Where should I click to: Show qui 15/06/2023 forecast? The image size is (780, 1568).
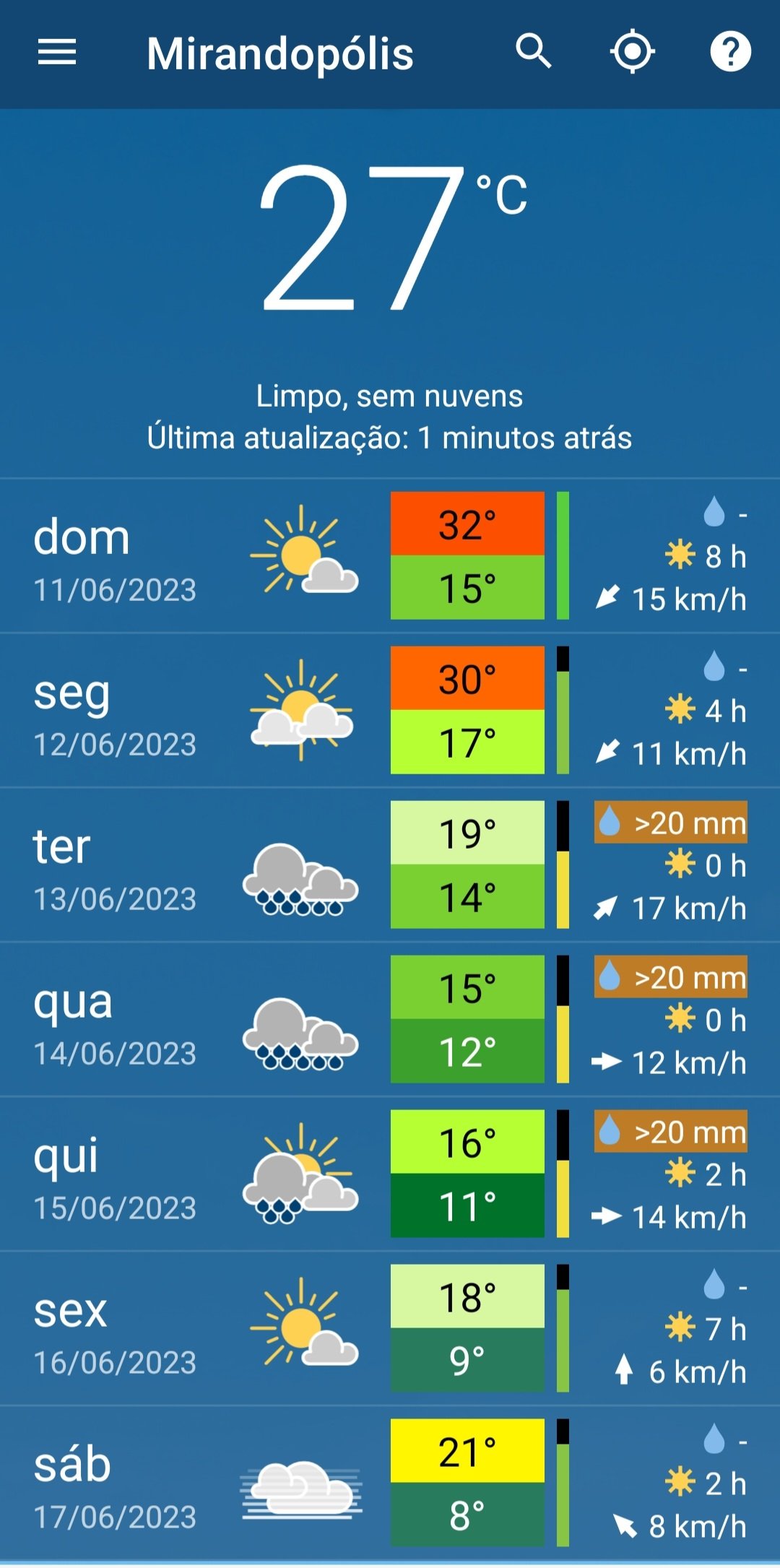pos(390,1174)
